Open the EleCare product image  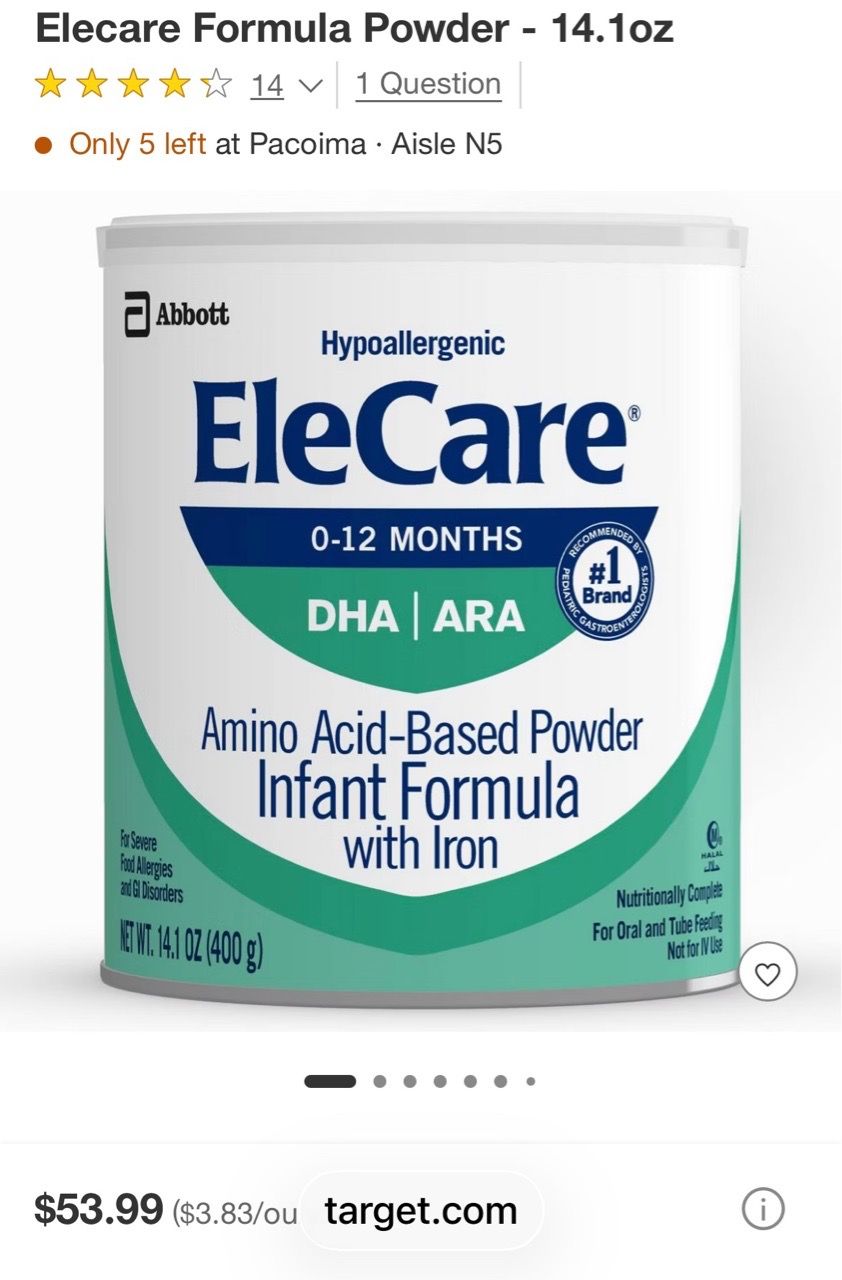(421, 611)
